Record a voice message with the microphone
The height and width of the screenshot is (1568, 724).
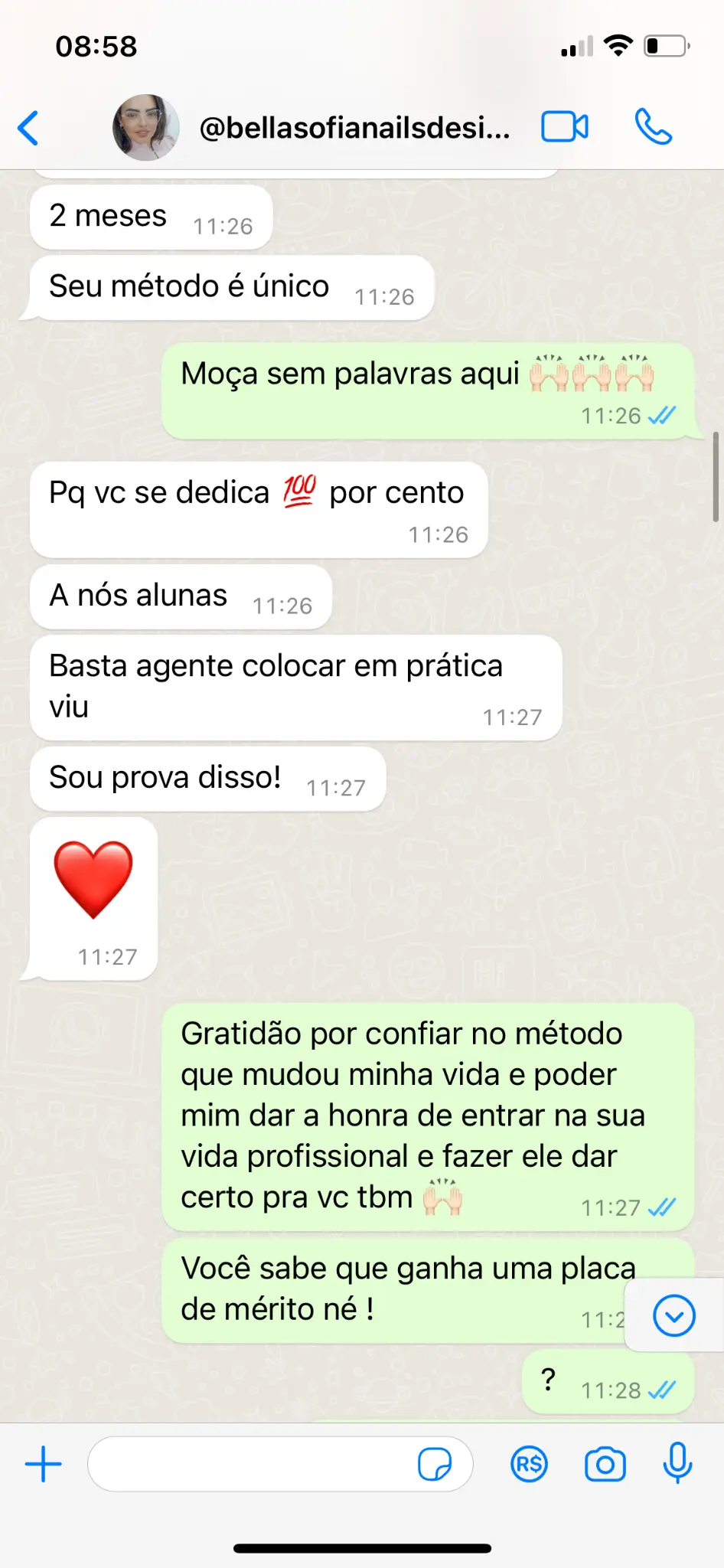point(677,1463)
